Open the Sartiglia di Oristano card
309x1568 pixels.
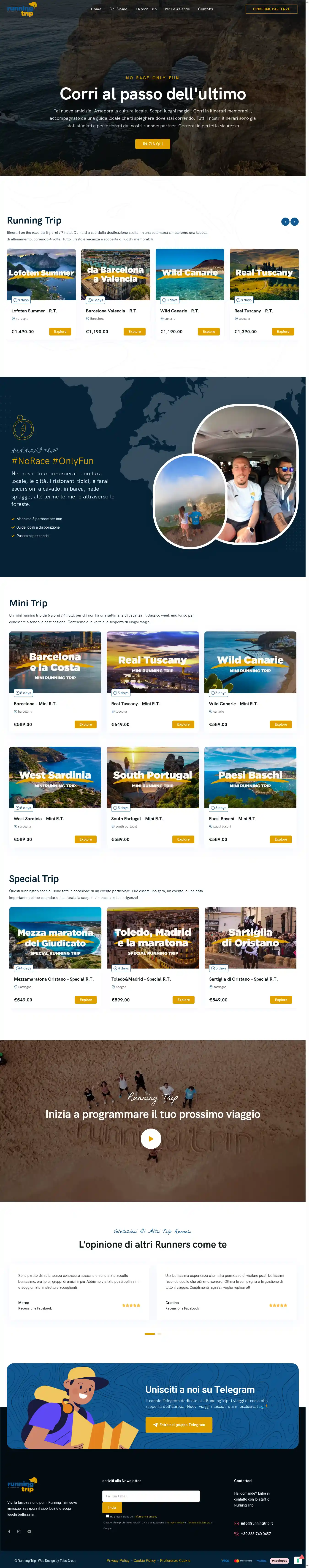250,937
